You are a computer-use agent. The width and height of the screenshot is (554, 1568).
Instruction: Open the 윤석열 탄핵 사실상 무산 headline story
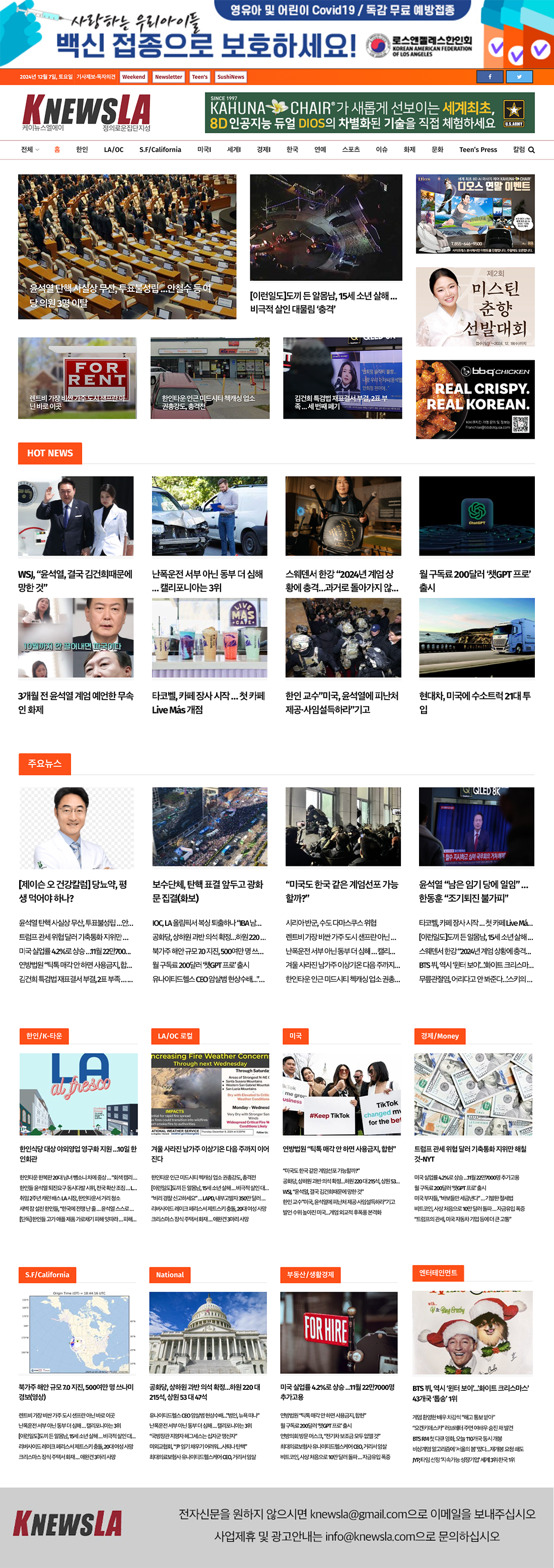122,295
